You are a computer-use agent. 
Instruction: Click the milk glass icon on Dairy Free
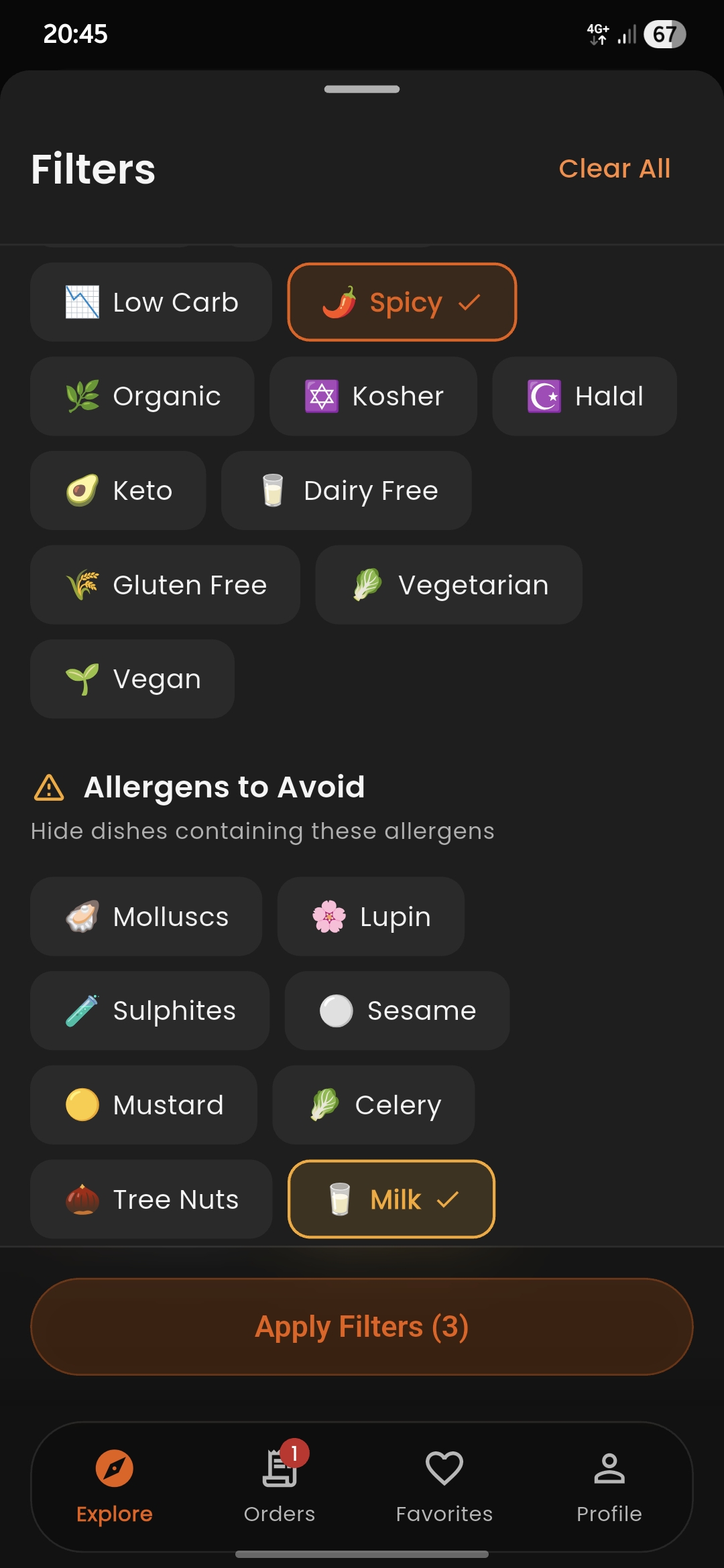[x=272, y=490]
